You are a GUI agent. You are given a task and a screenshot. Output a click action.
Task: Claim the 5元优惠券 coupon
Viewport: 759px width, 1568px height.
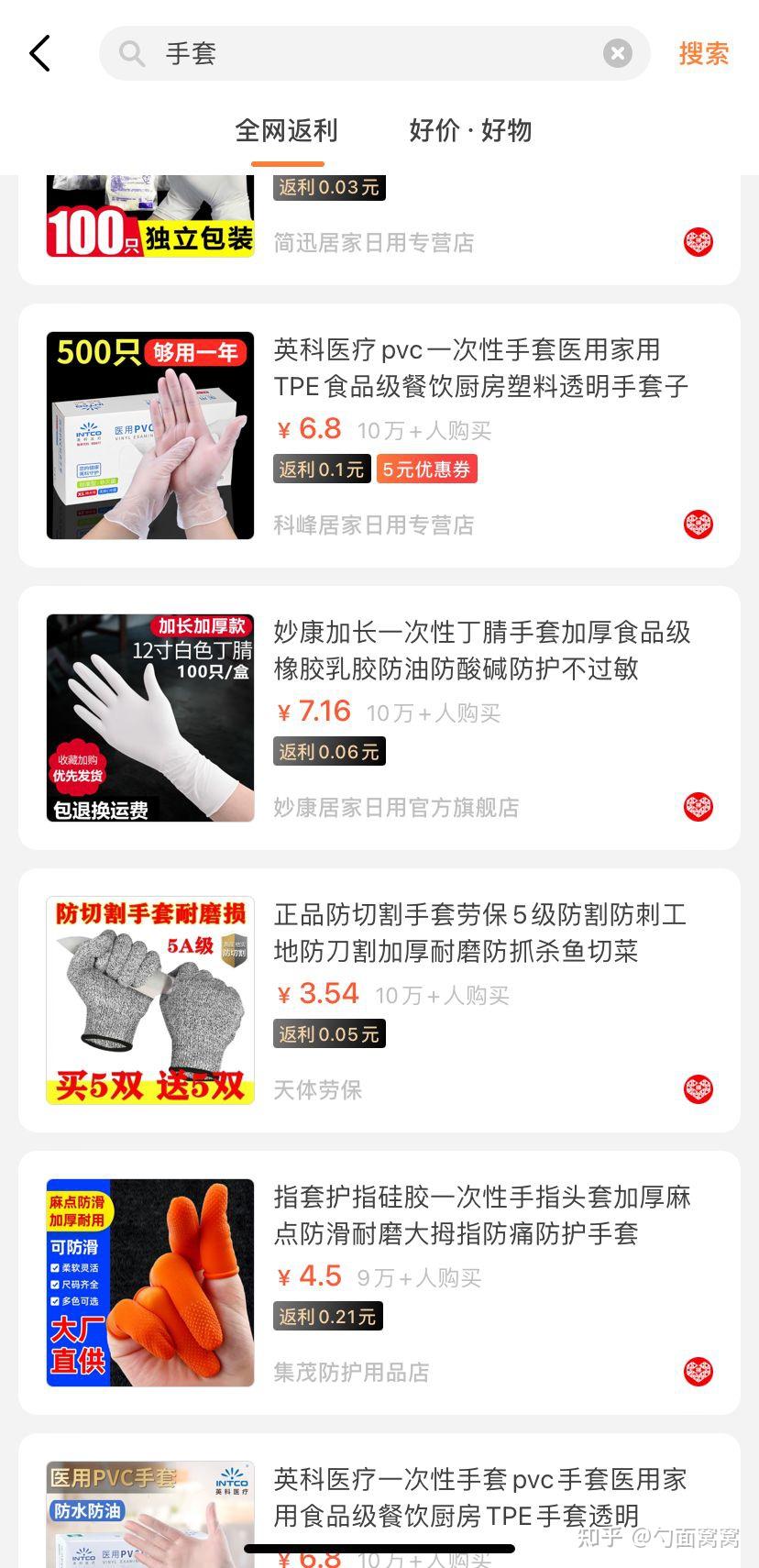click(x=427, y=469)
